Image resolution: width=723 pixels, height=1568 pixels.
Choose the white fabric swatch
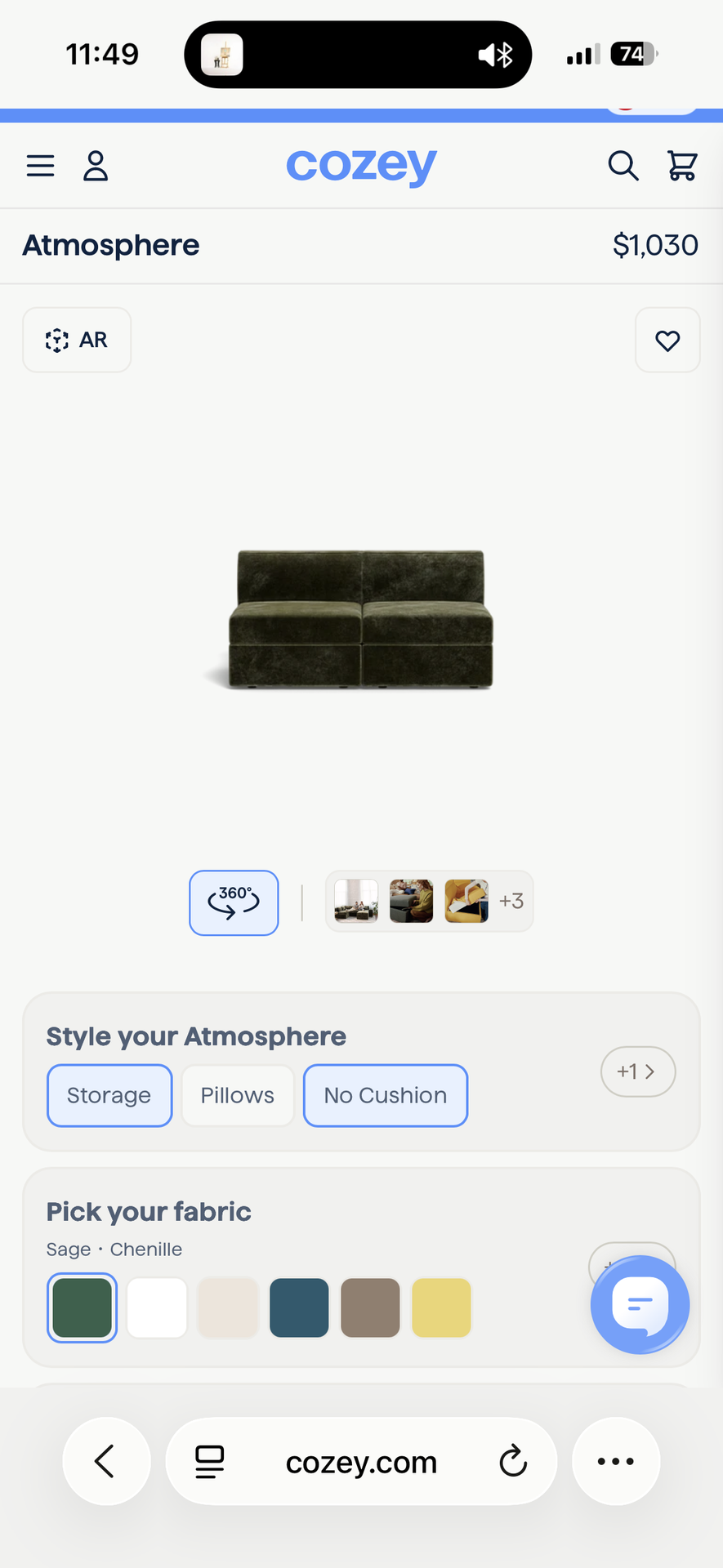click(157, 1307)
